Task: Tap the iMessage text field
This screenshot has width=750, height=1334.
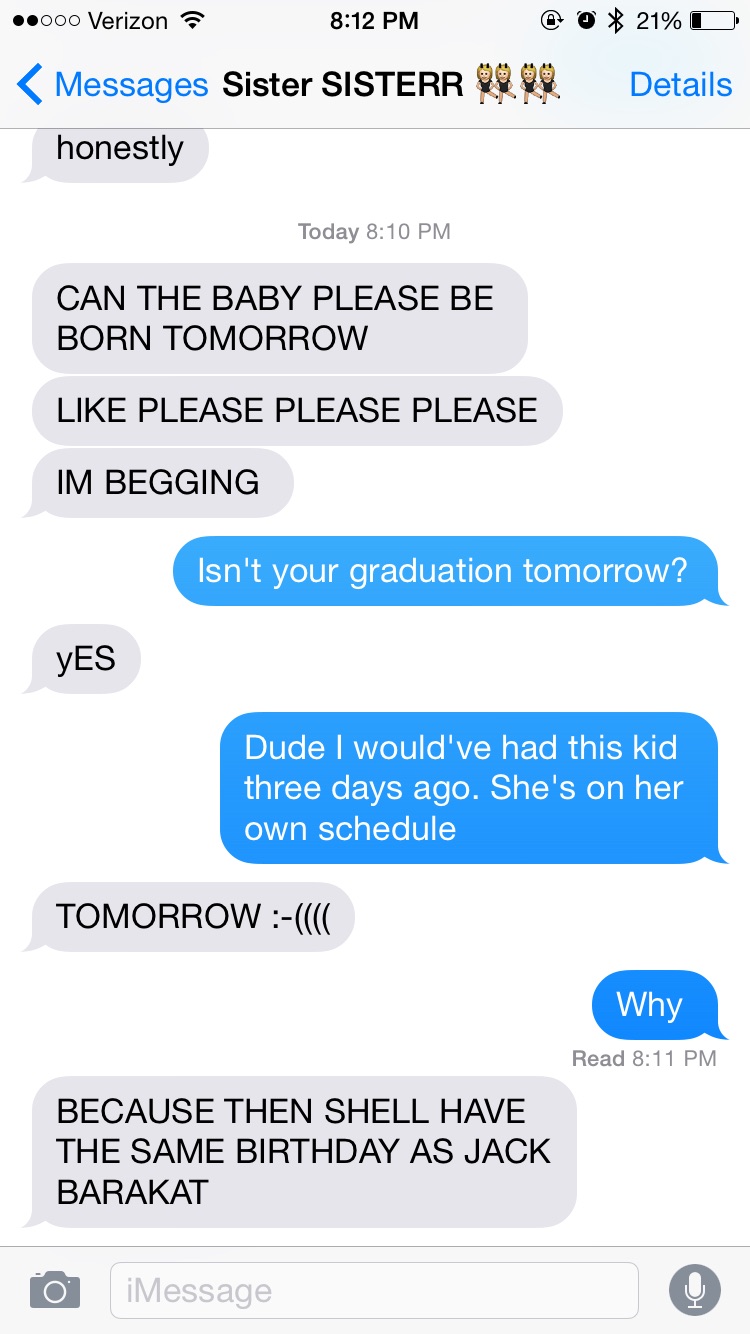Action: click(x=373, y=1290)
